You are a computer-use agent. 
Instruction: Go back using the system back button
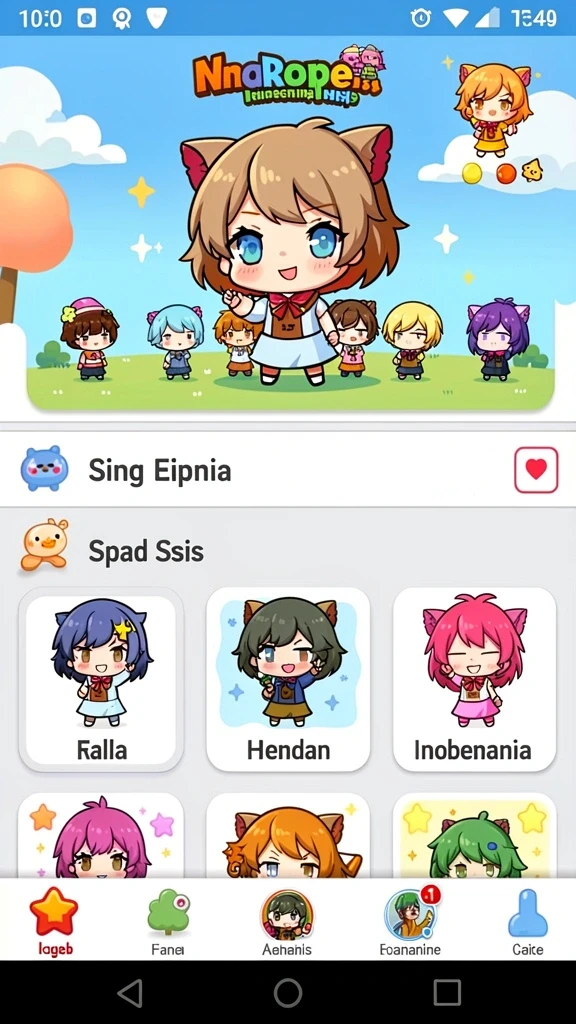point(130,993)
